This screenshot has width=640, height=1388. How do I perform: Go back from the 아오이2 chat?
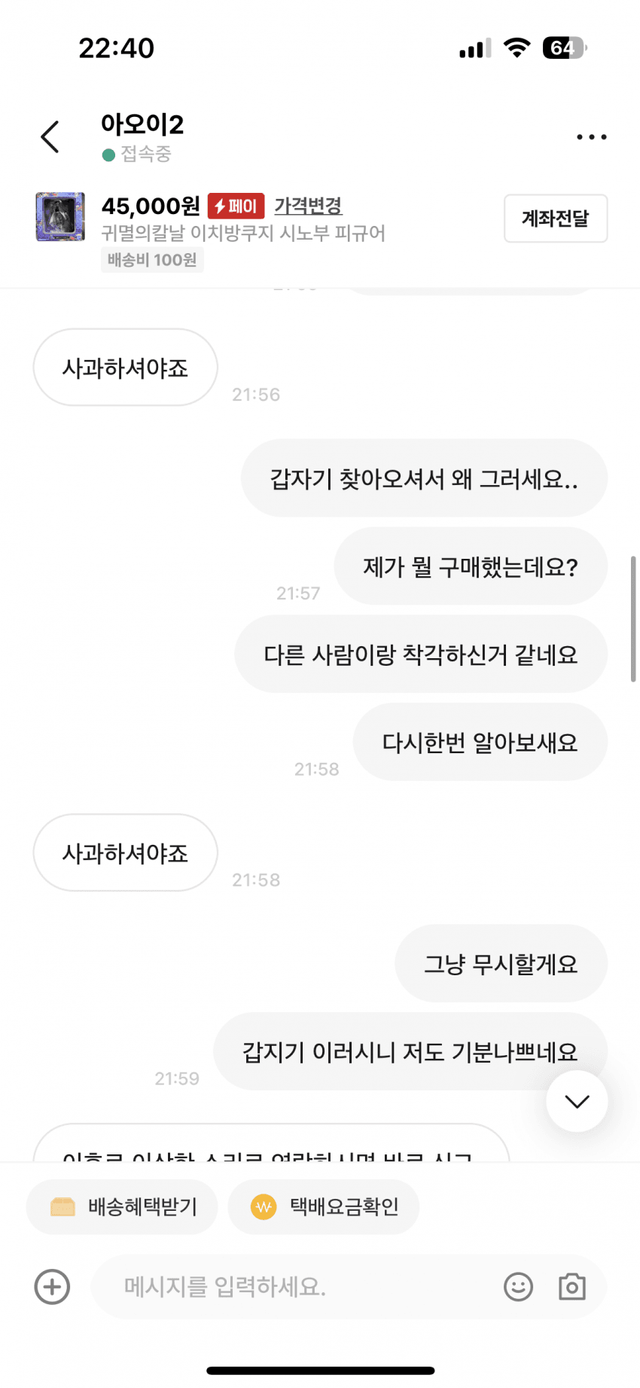pyautogui.click(x=50, y=137)
